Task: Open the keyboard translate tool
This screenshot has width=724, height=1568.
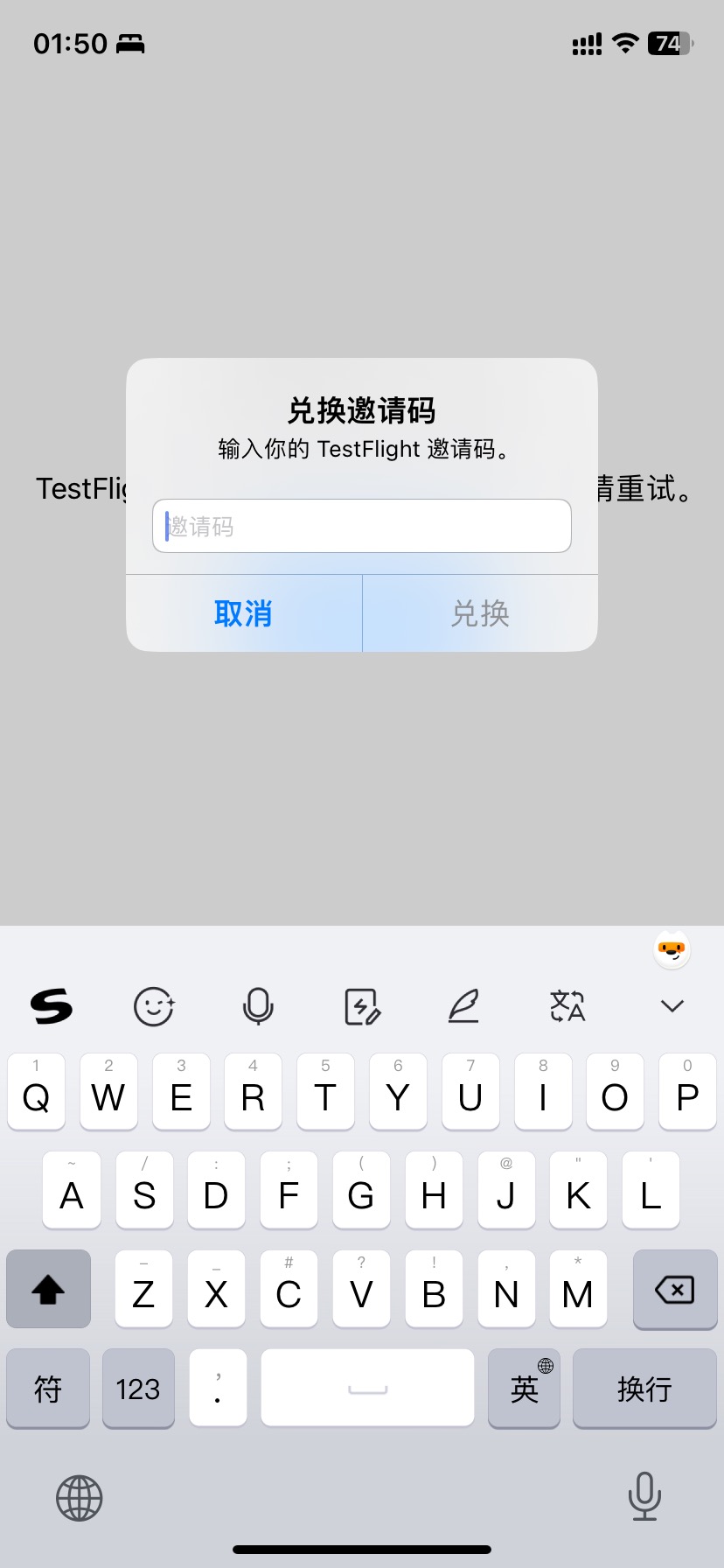Action: click(567, 1006)
